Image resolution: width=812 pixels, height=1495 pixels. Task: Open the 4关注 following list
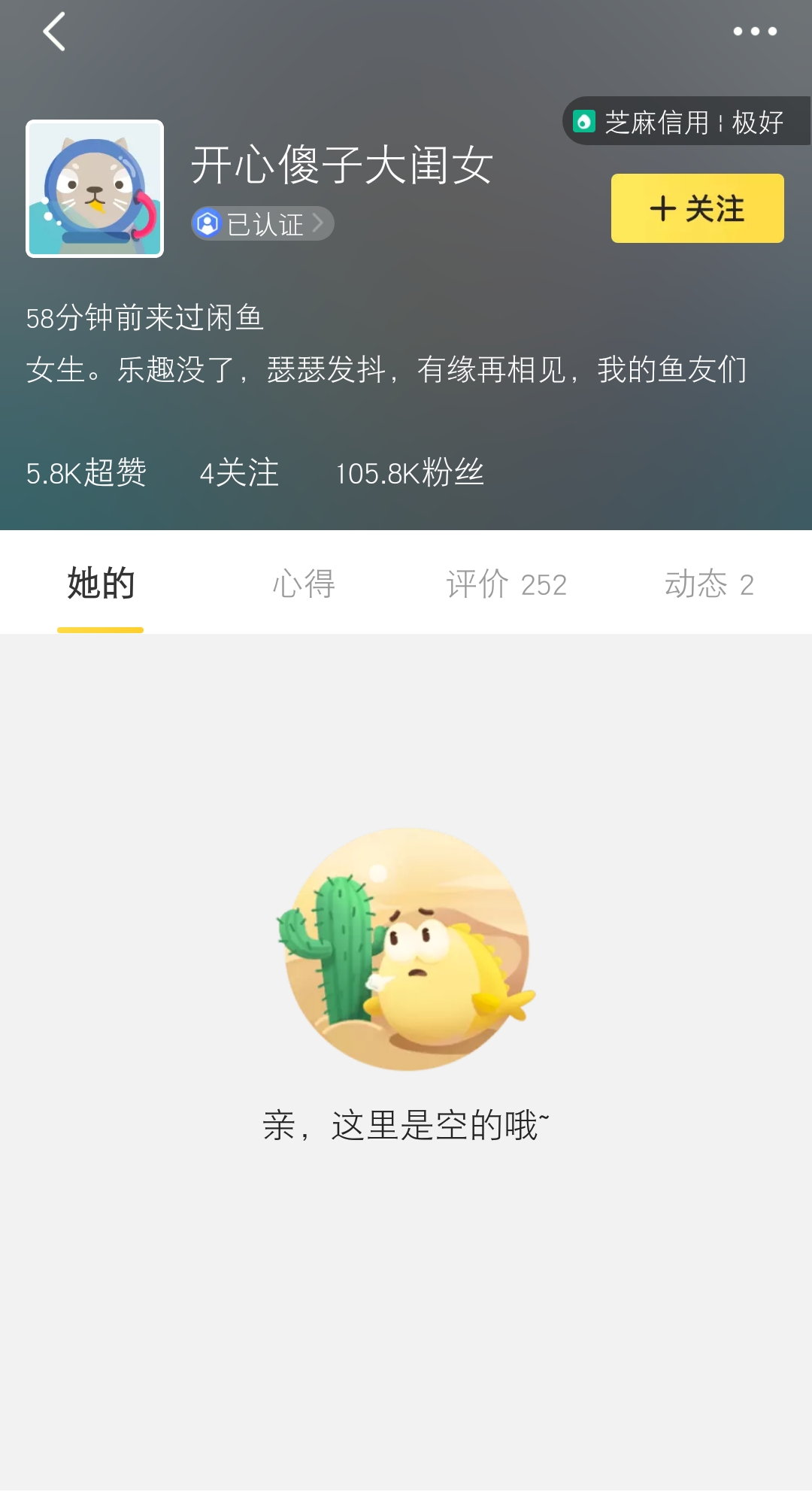pyautogui.click(x=240, y=474)
